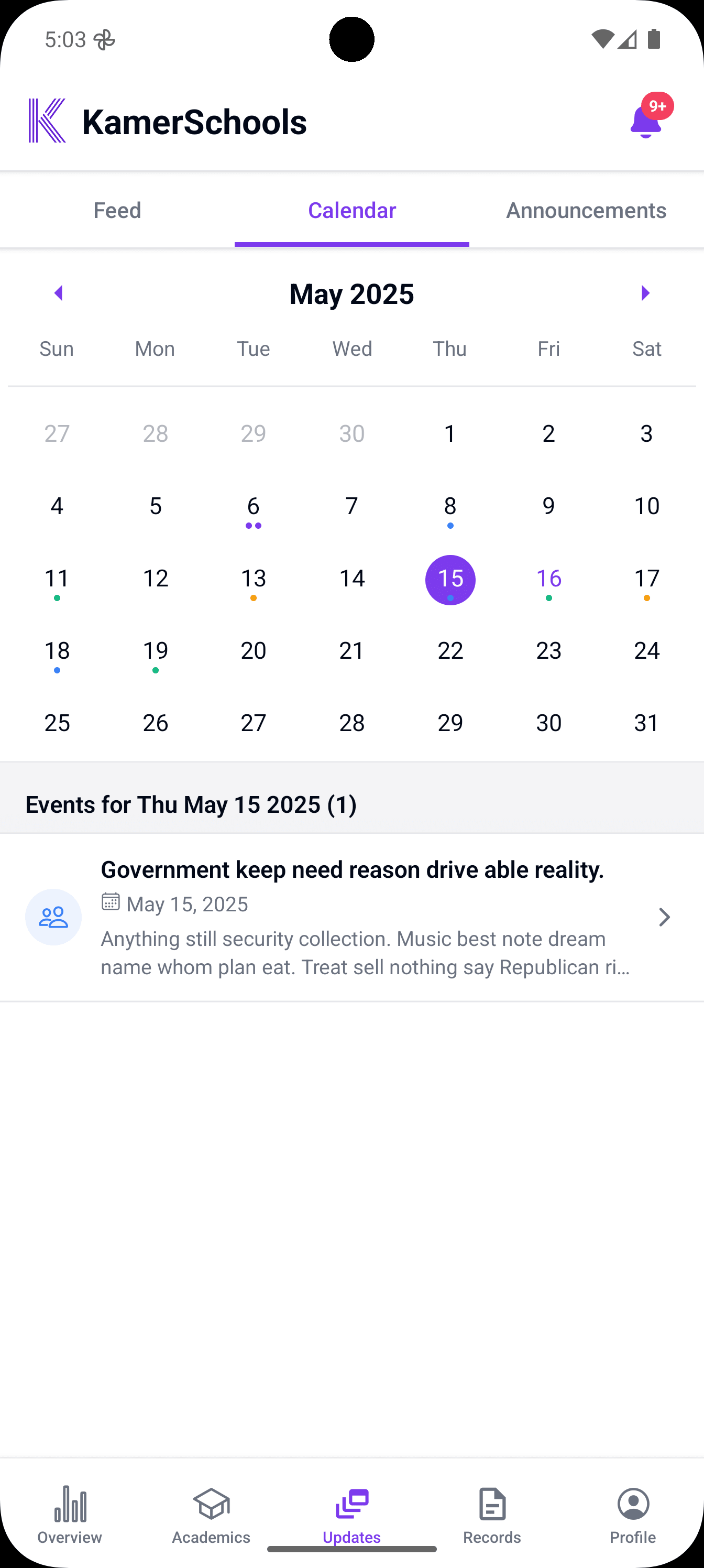Select May 16 on the calendar
The height and width of the screenshot is (1568, 704).
(547, 579)
